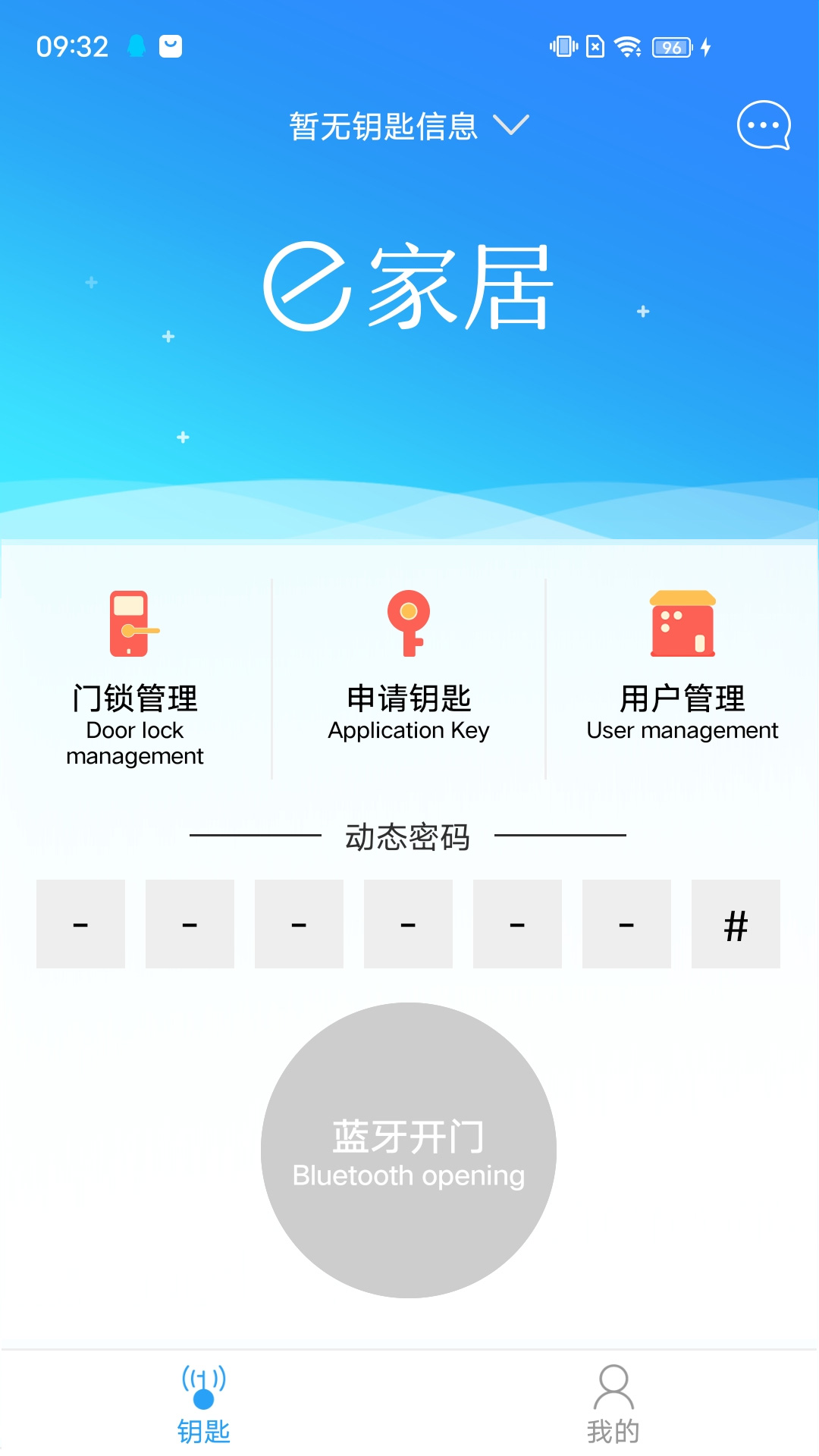Viewport: 819px width, 1456px height.
Task: Open User management
Action: (682, 667)
